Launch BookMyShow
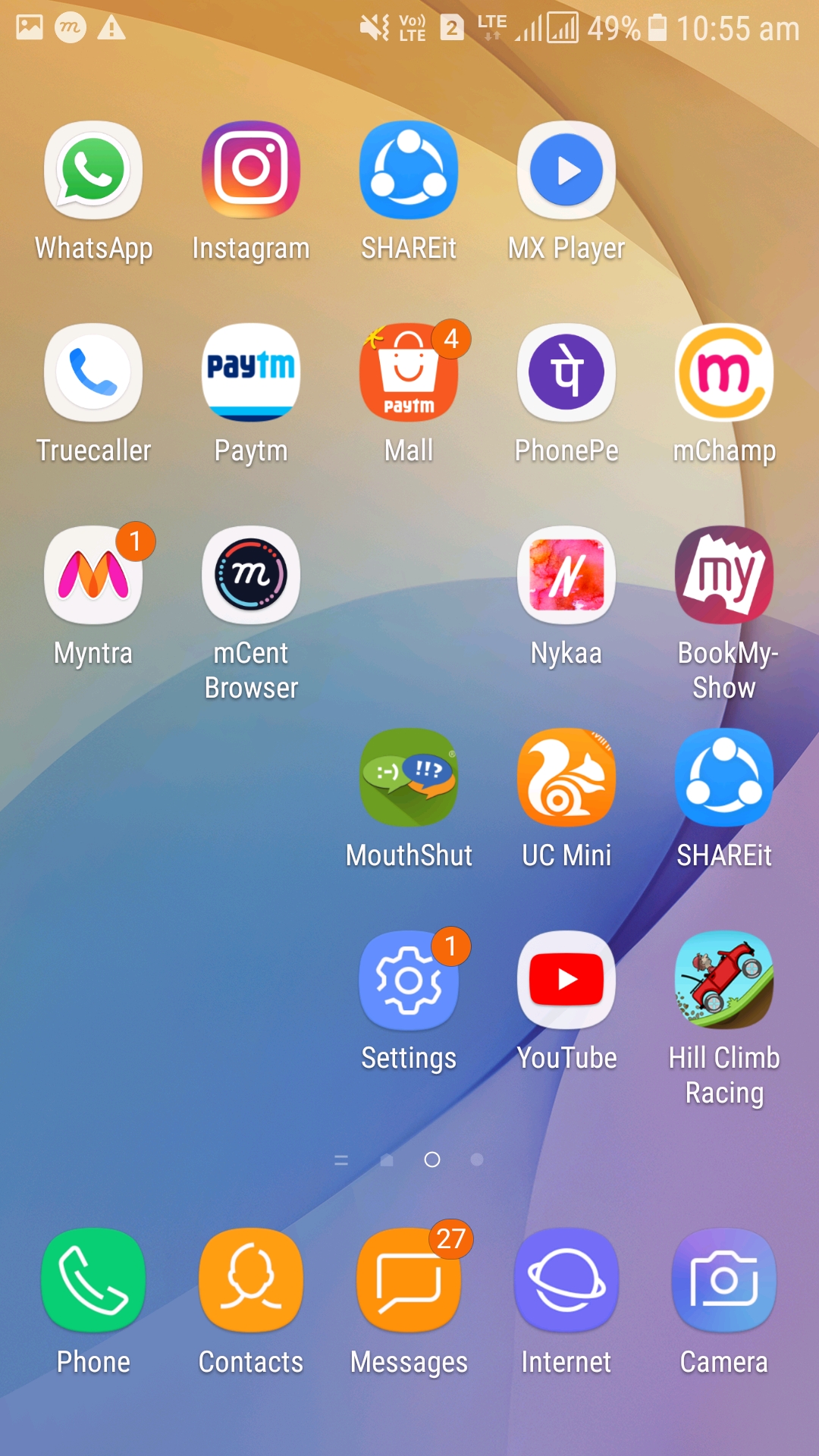The height and width of the screenshot is (1456, 819). pos(723,575)
